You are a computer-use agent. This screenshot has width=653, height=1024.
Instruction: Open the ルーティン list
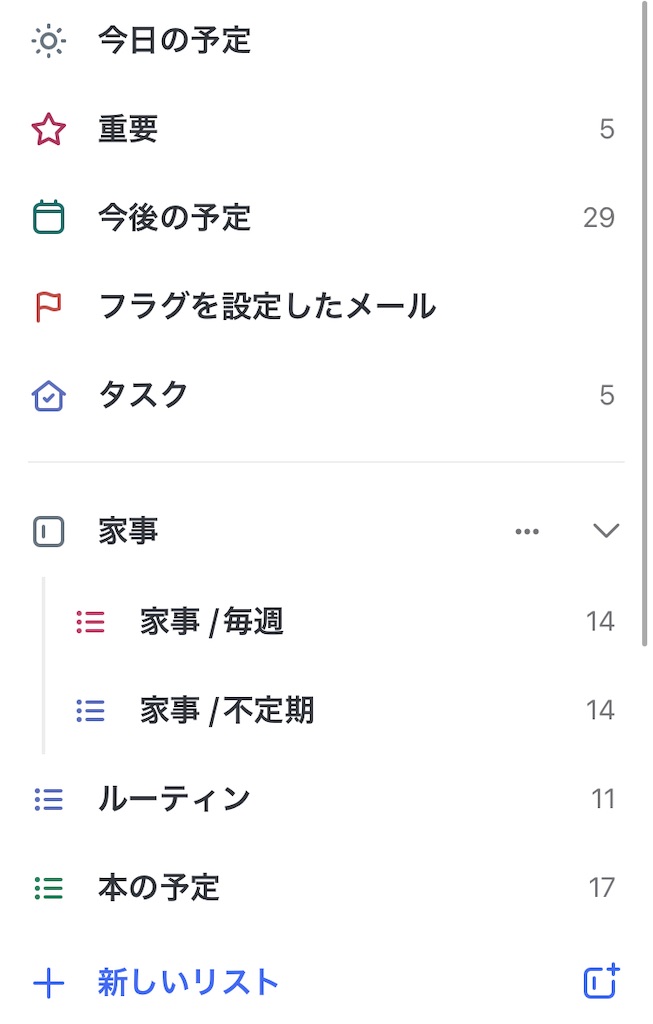click(x=174, y=799)
